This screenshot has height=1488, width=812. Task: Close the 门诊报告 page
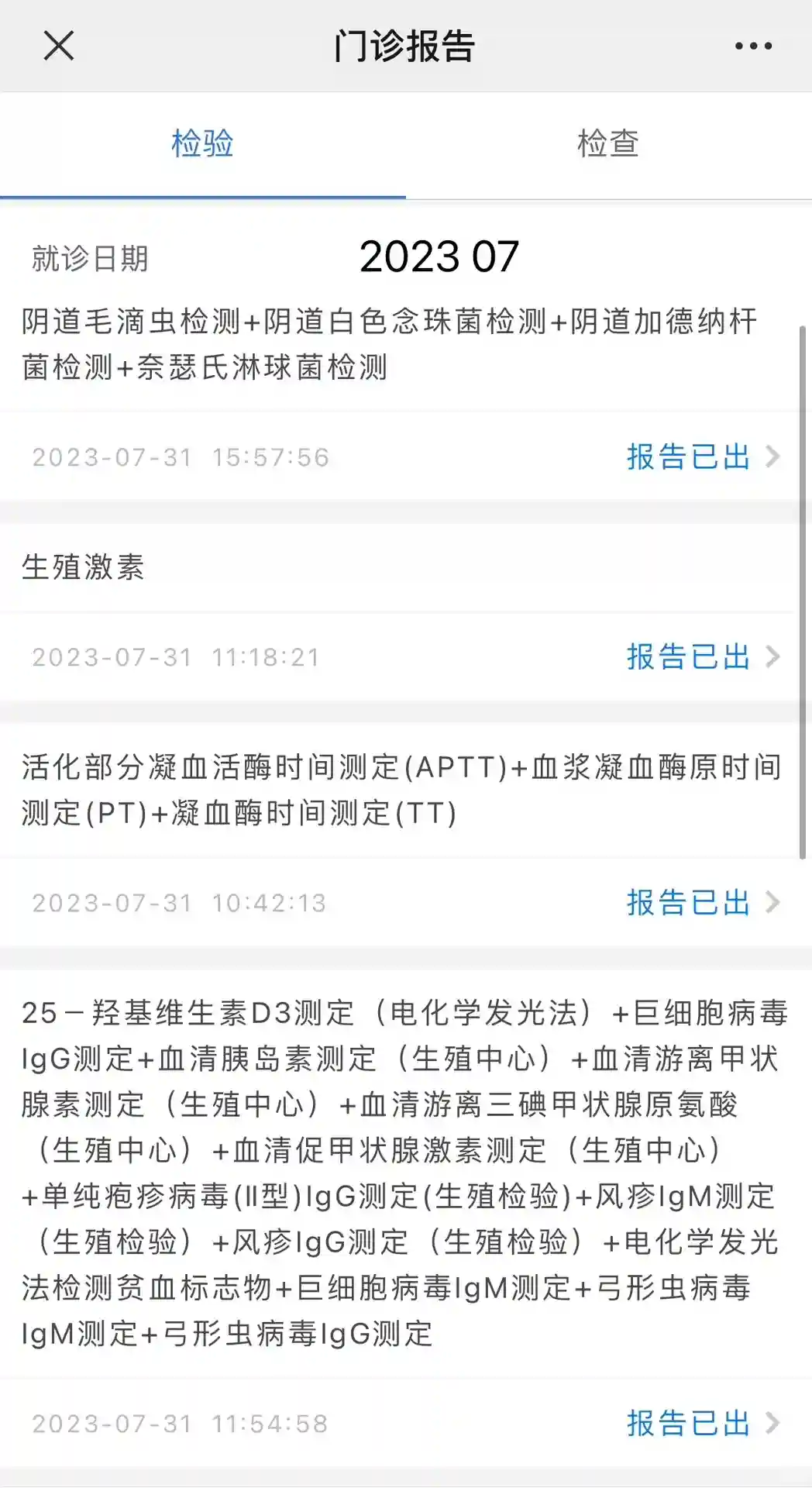pyautogui.click(x=59, y=46)
